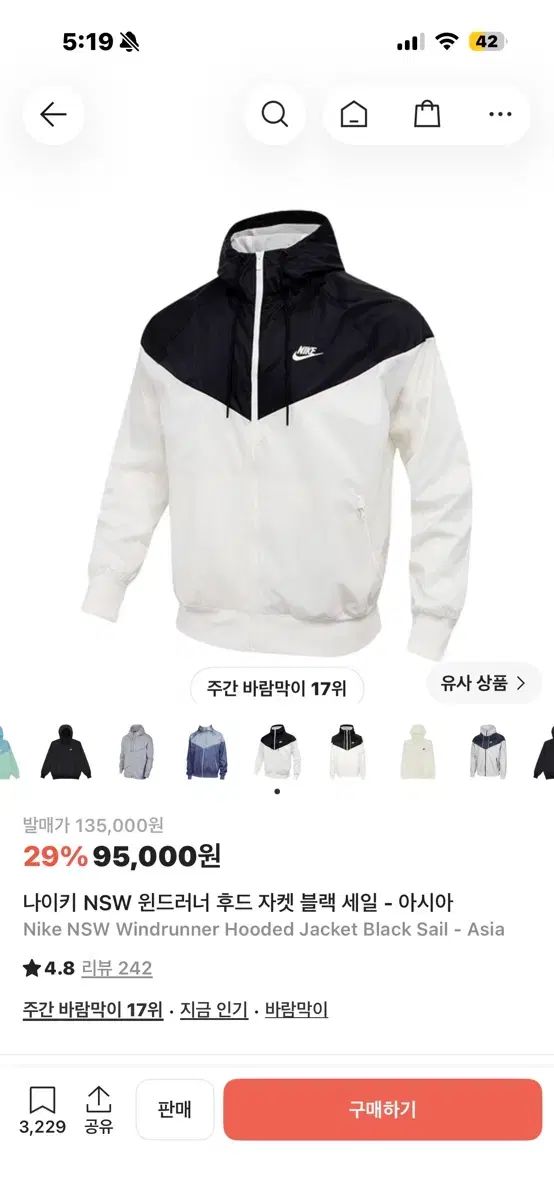Tap the 주간 바람막이 17위 ranking chip on image
Screen dimensions: 554x1200
coord(277,688)
